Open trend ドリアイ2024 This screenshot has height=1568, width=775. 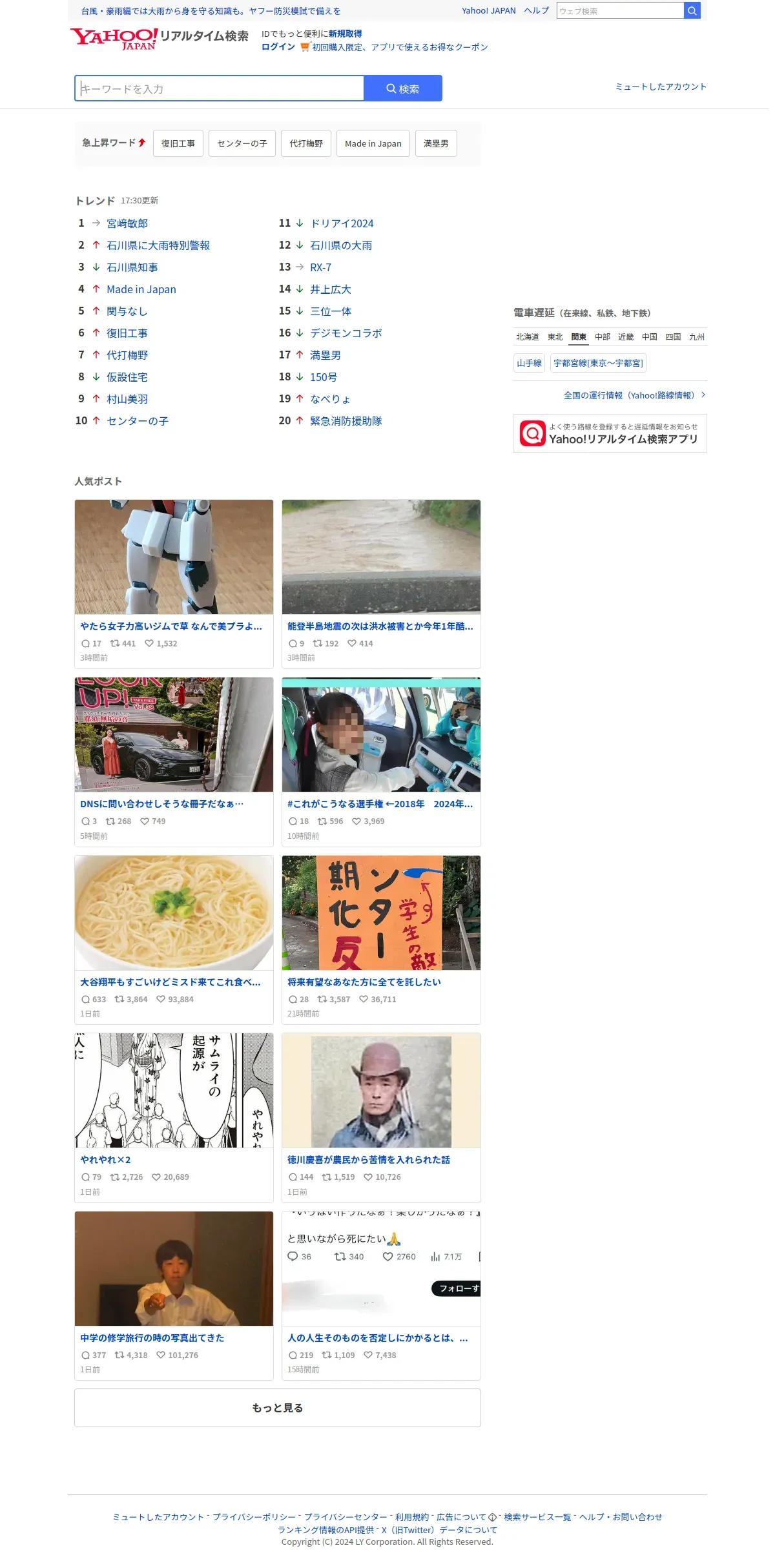(x=342, y=223)
